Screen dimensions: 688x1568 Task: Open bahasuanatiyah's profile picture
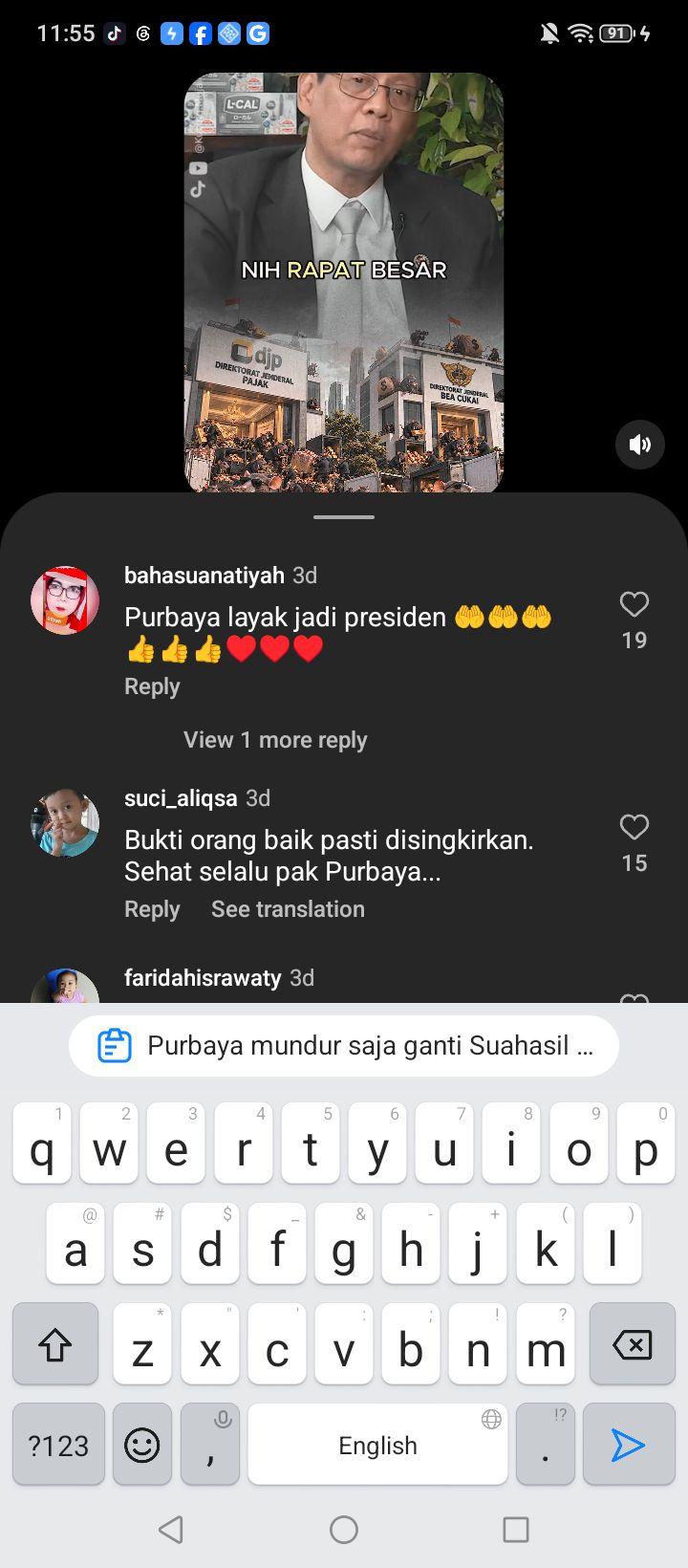(x=65, y=600)
